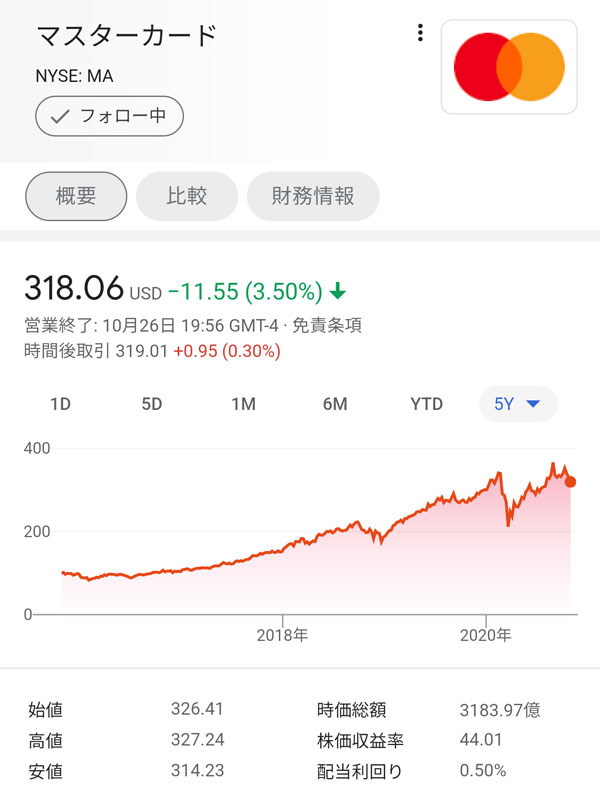The height and width of the screenshot is (792, 600).
Task: Show the 5D chart range
Action: point(151,404)
